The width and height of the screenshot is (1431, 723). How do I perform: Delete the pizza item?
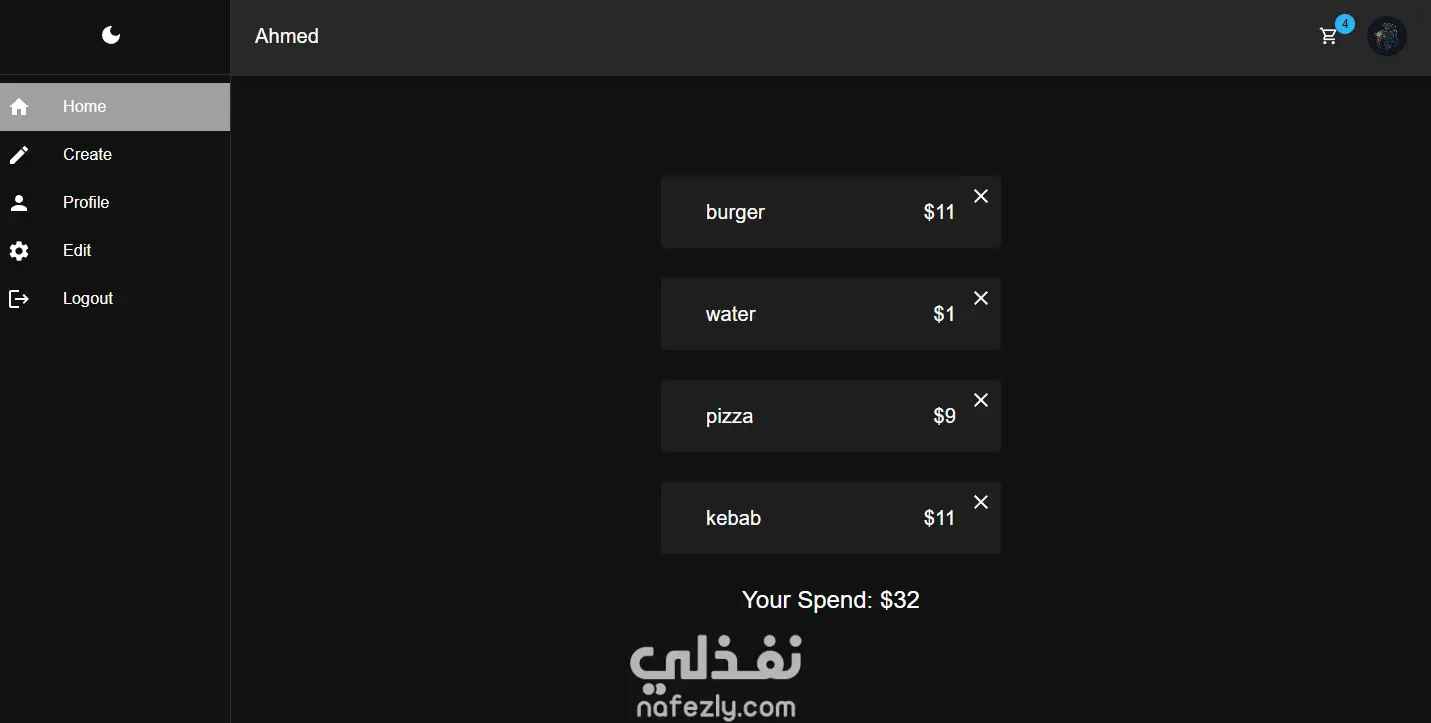click(x=981, y=401)
